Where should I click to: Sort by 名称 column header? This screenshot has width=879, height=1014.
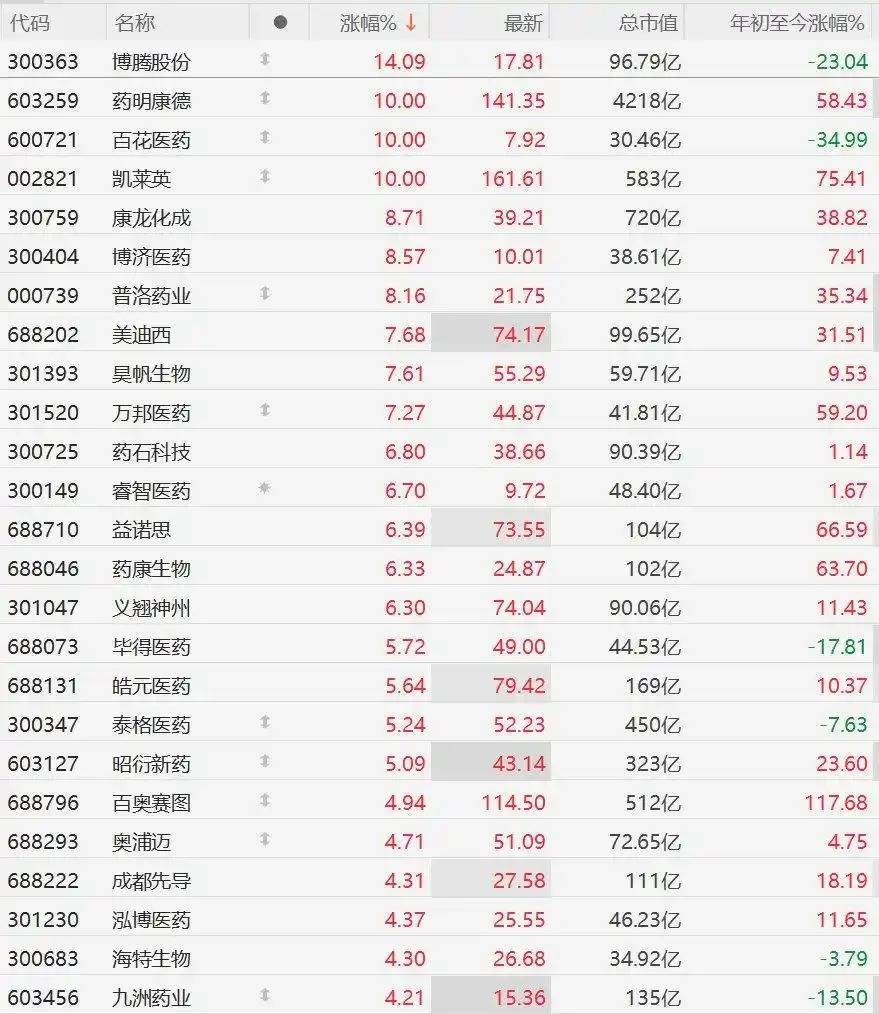click(135, 23)
